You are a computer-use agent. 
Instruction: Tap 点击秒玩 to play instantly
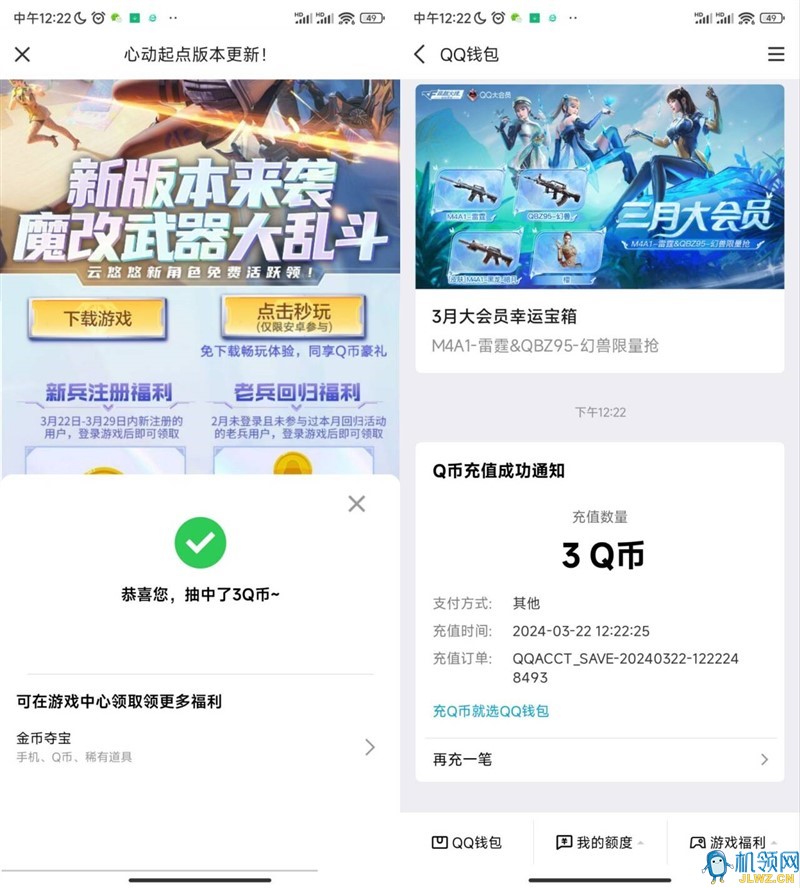[x=293, y=317]
